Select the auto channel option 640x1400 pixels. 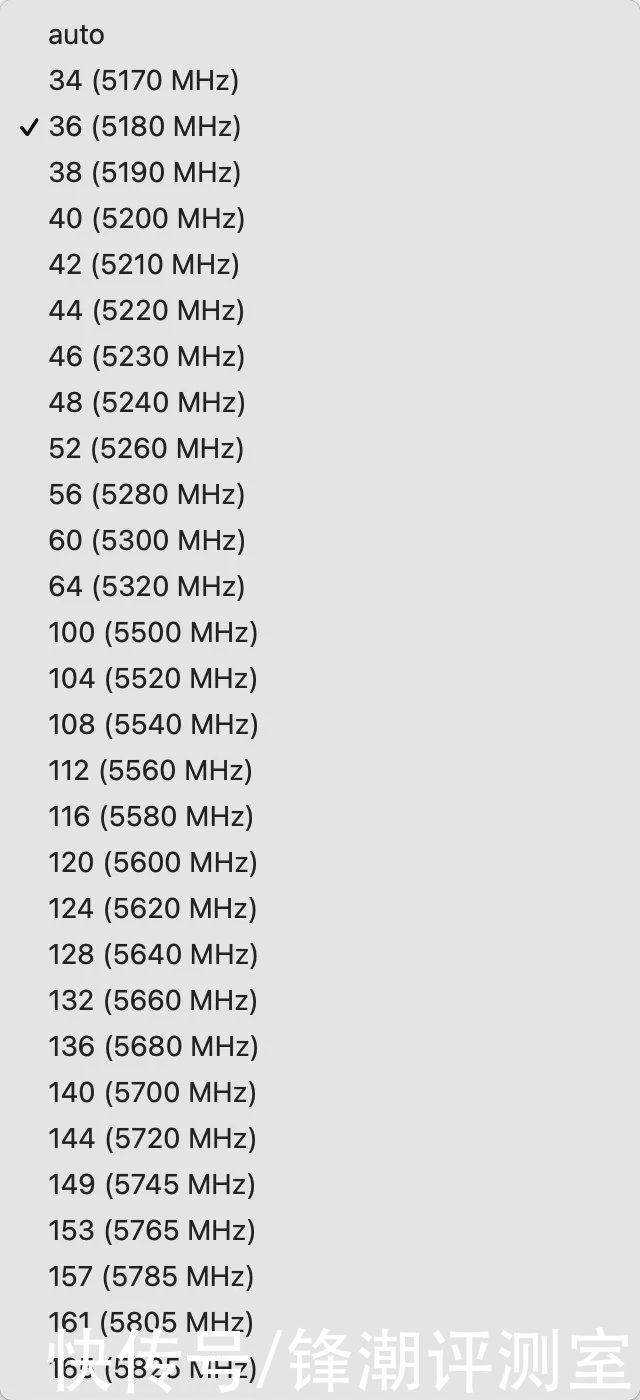320,35
